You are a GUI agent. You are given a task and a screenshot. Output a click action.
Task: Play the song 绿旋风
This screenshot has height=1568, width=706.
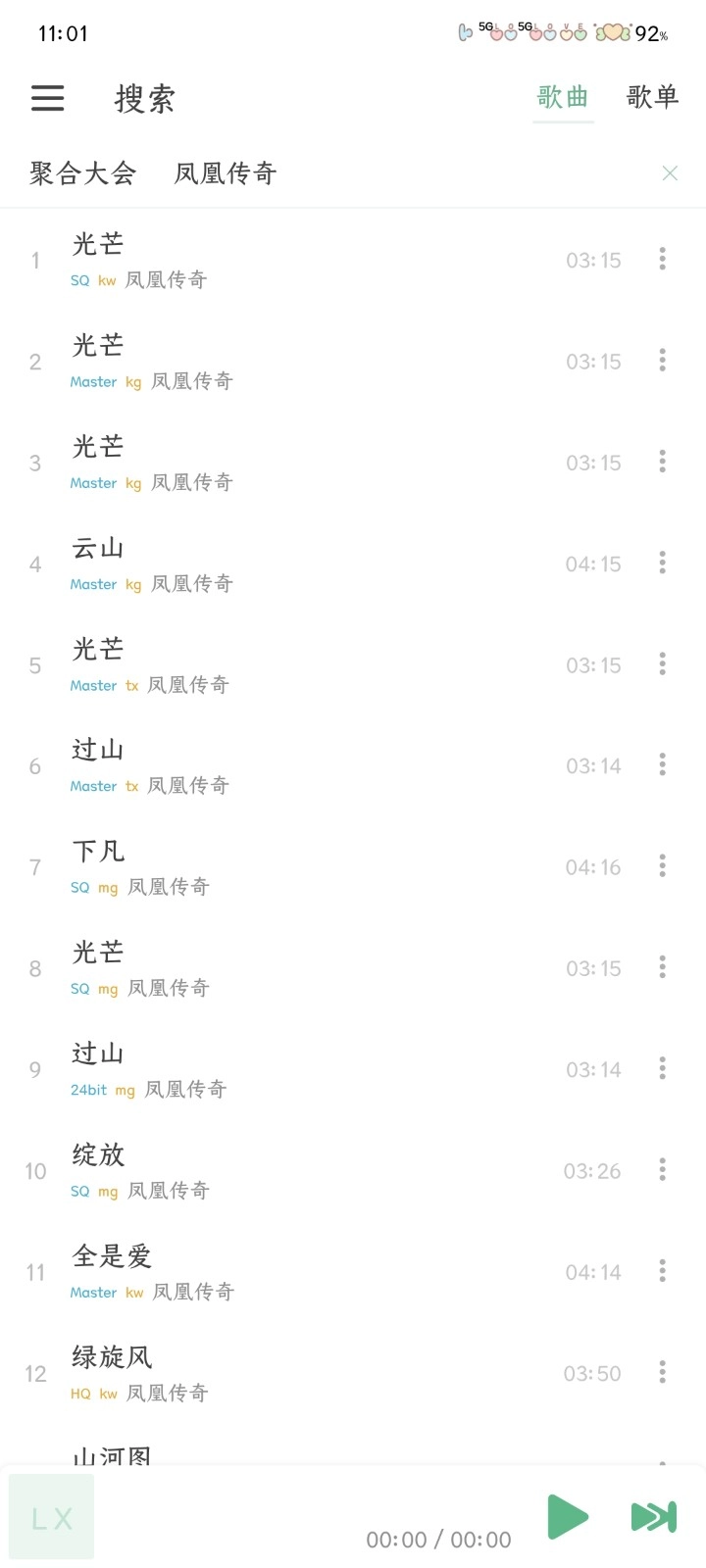[x=294, y=1373]
